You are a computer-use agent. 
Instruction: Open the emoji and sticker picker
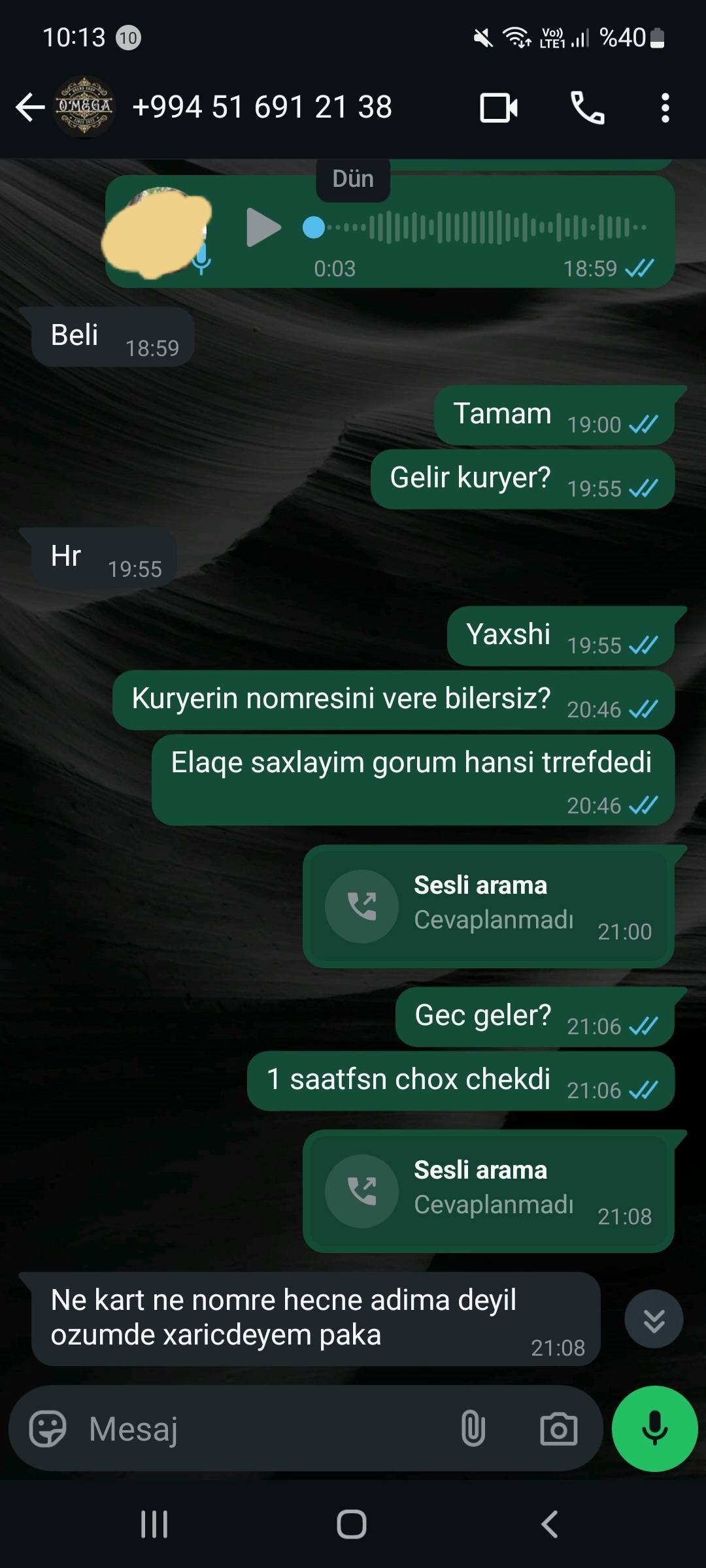click(x=48, y=1429)
